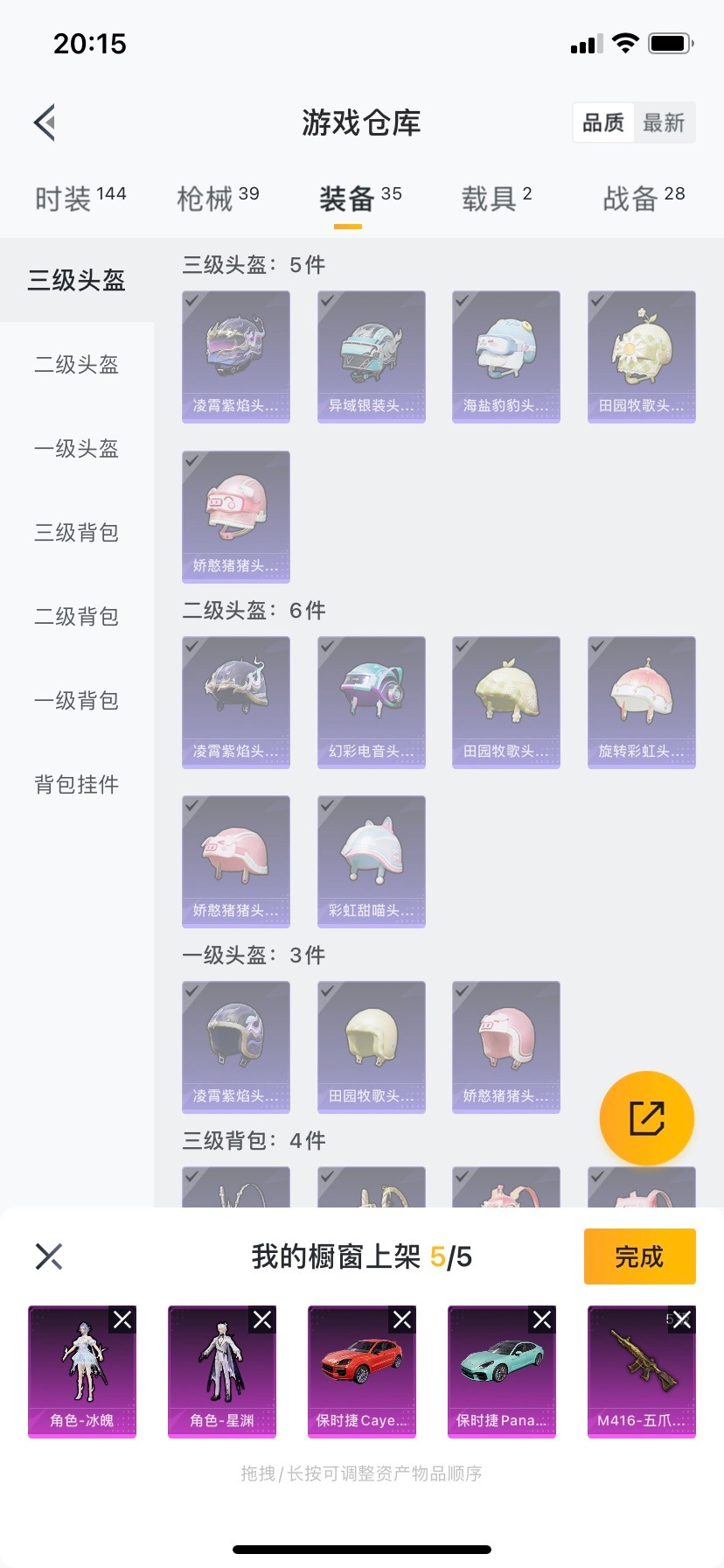Go back using the top-left arrow
724x1568 pixels.
[x=45, y=122]
